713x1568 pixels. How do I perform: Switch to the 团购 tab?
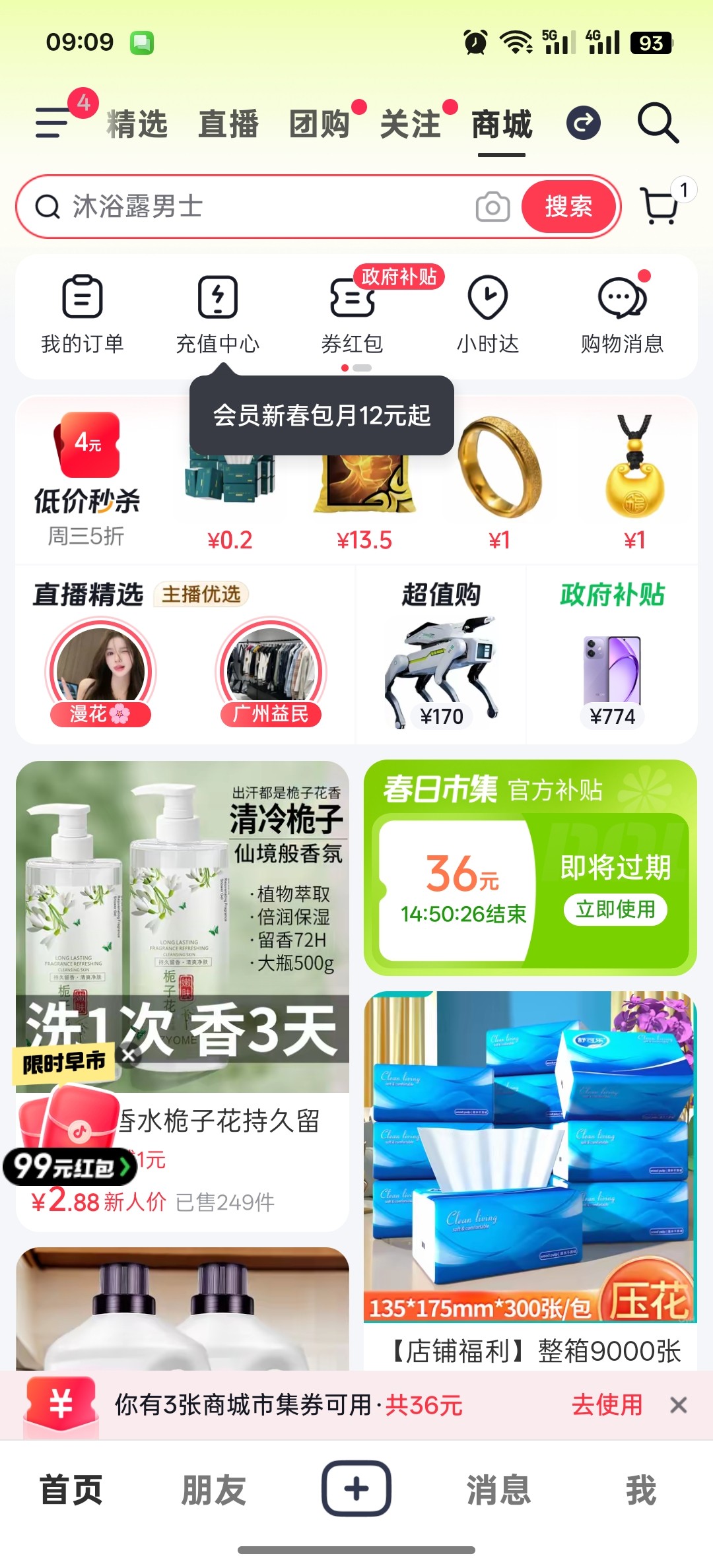point(320,124)
